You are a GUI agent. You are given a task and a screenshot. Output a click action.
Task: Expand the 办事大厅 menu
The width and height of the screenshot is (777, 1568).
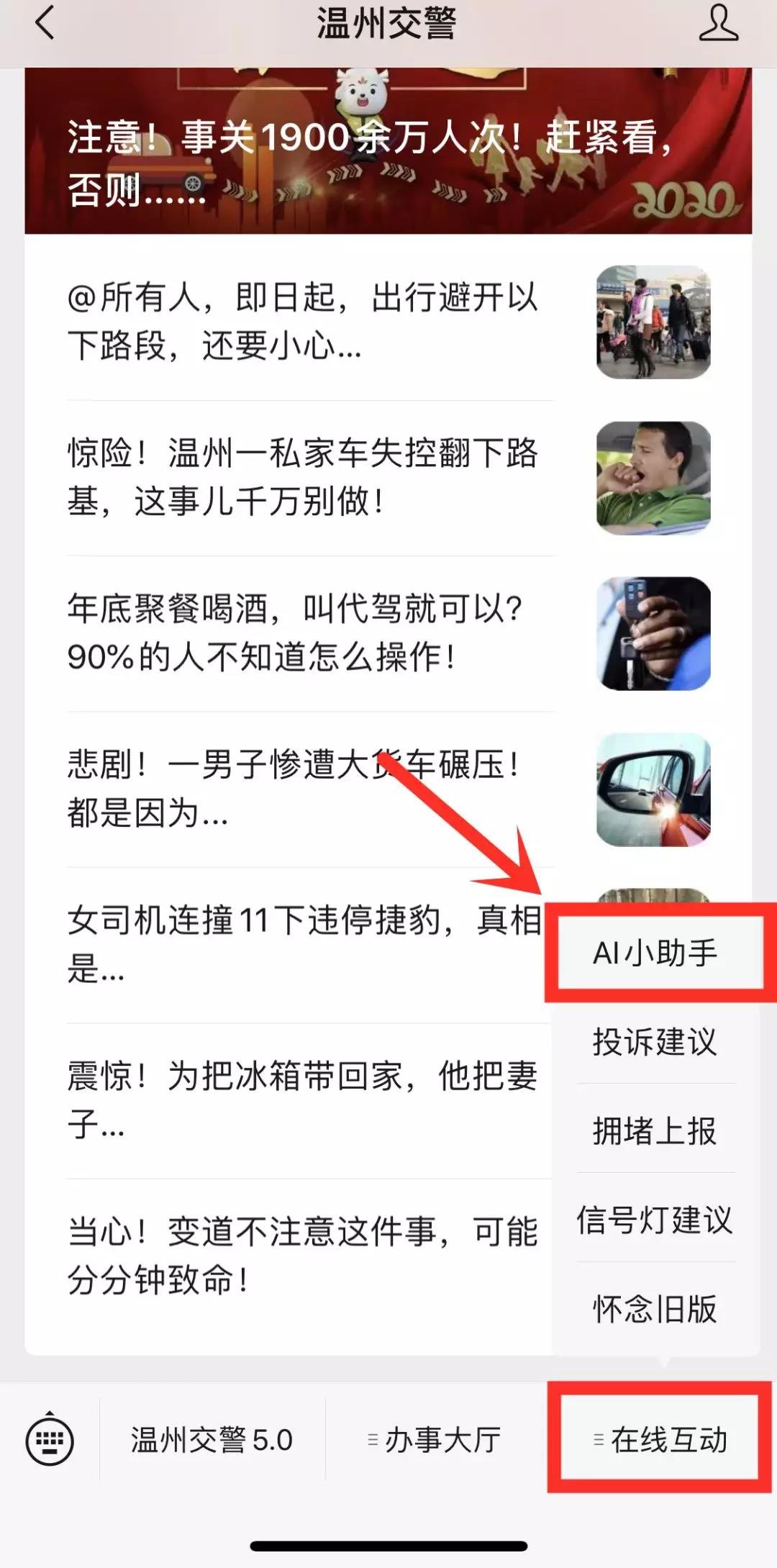click(435, 1440)
